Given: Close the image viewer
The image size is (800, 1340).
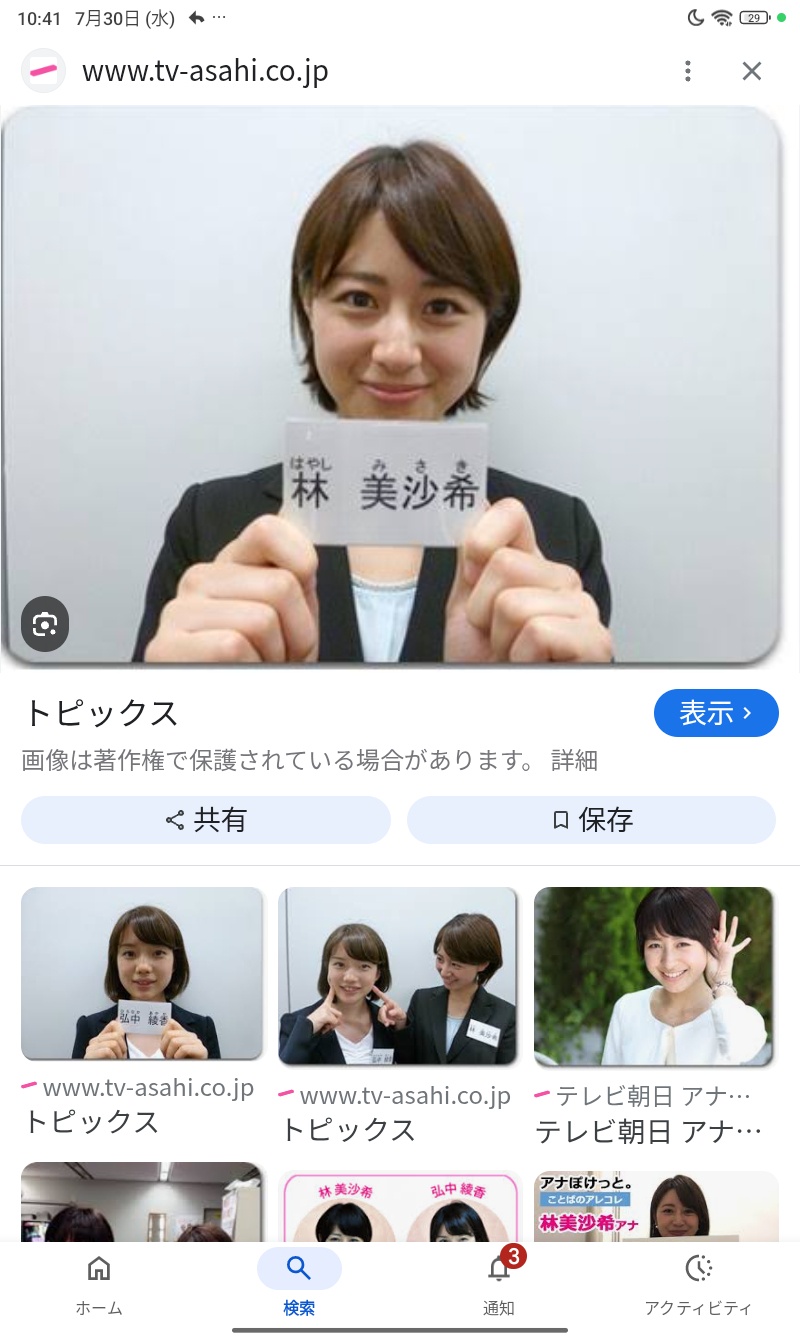Looking at the screenshot, I should pos(751,71).
